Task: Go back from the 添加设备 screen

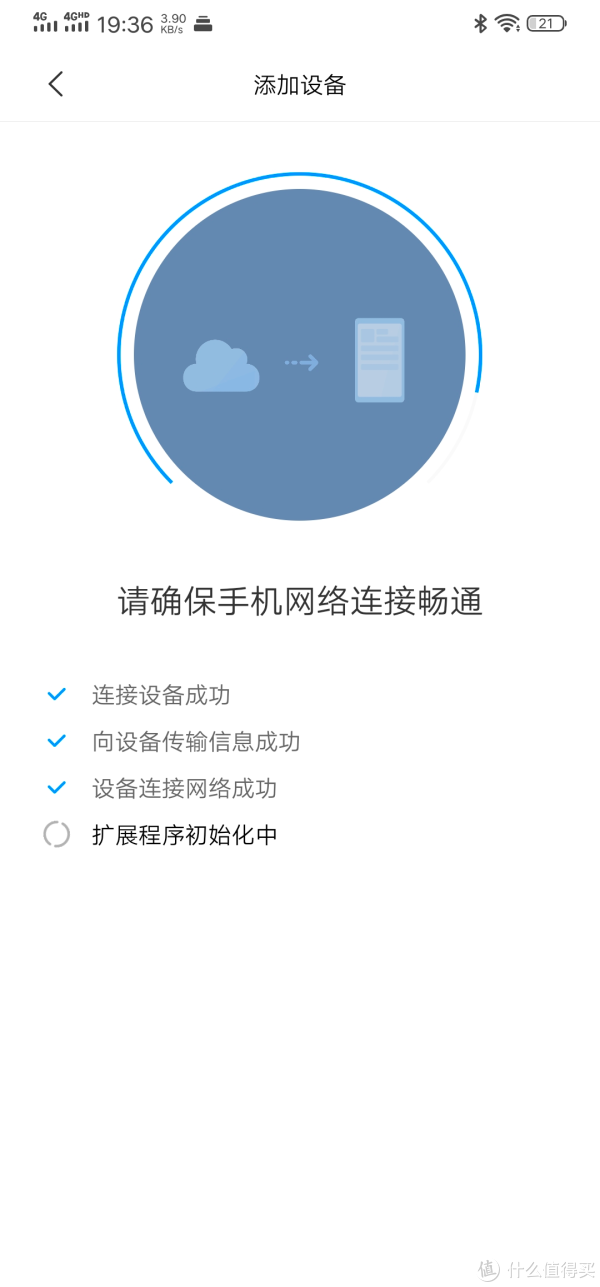Action: coord(56,84)
